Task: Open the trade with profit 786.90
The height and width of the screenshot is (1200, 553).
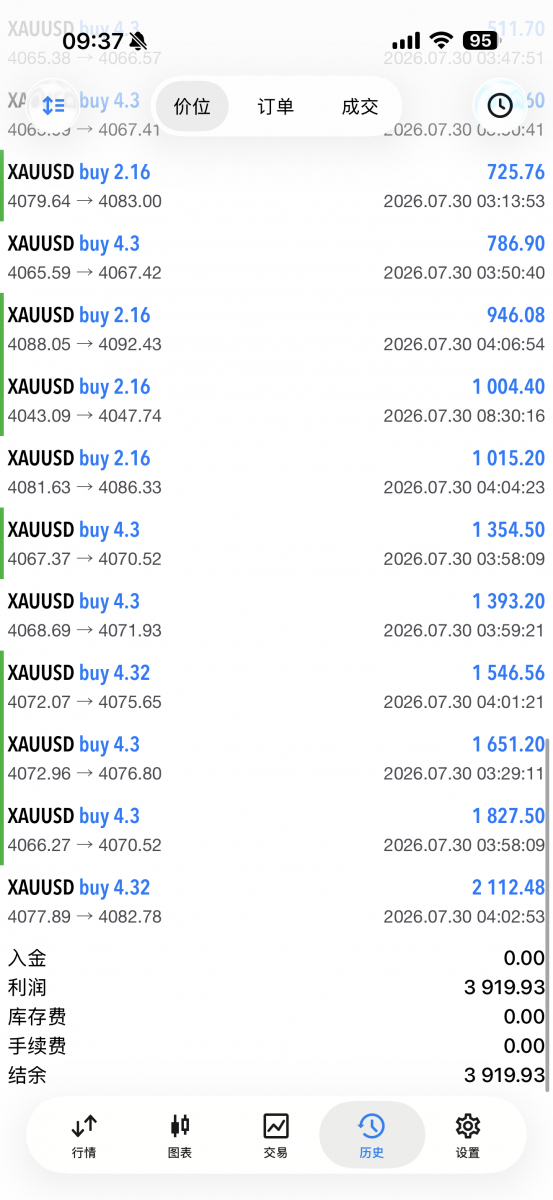Action: 276,258
